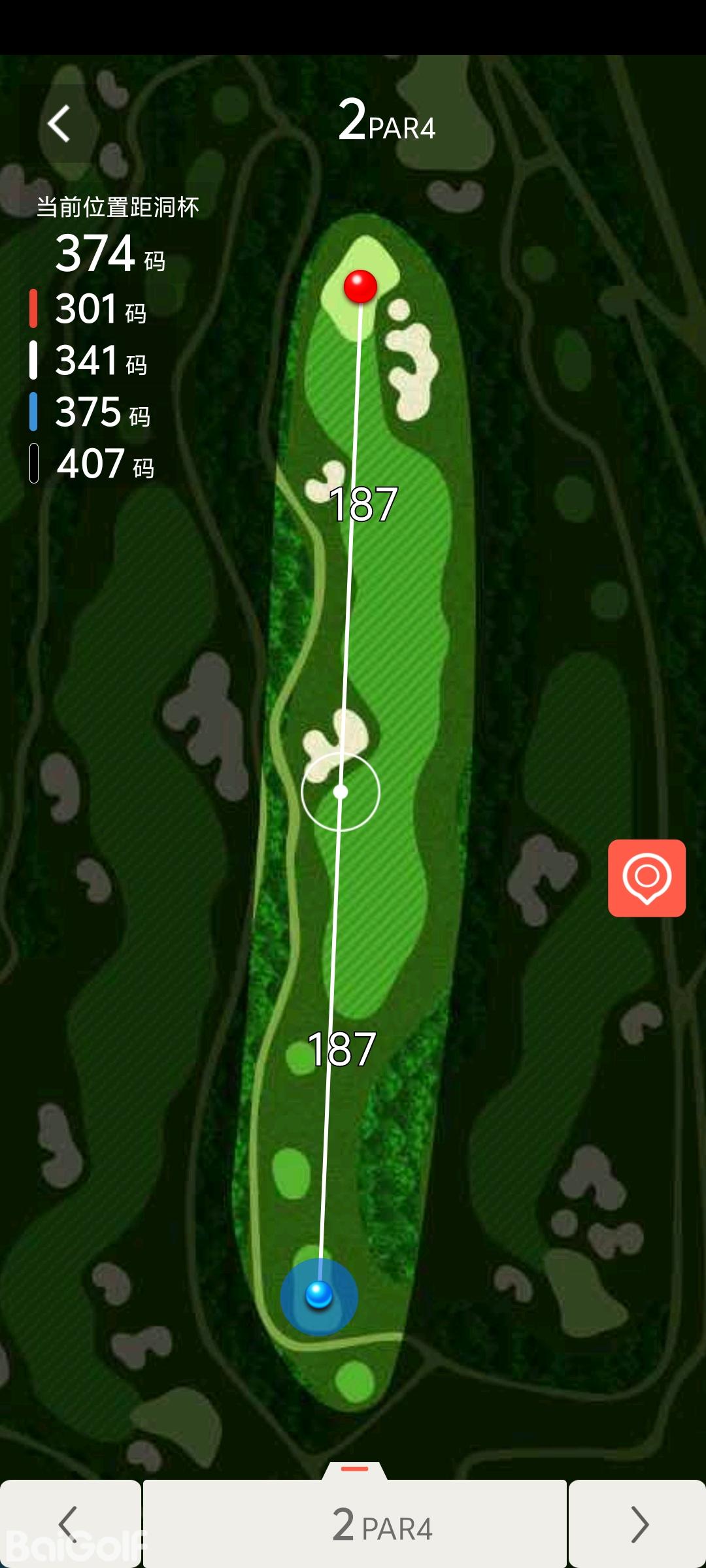Tap the red locate-position button

click(x=647, y=877)
